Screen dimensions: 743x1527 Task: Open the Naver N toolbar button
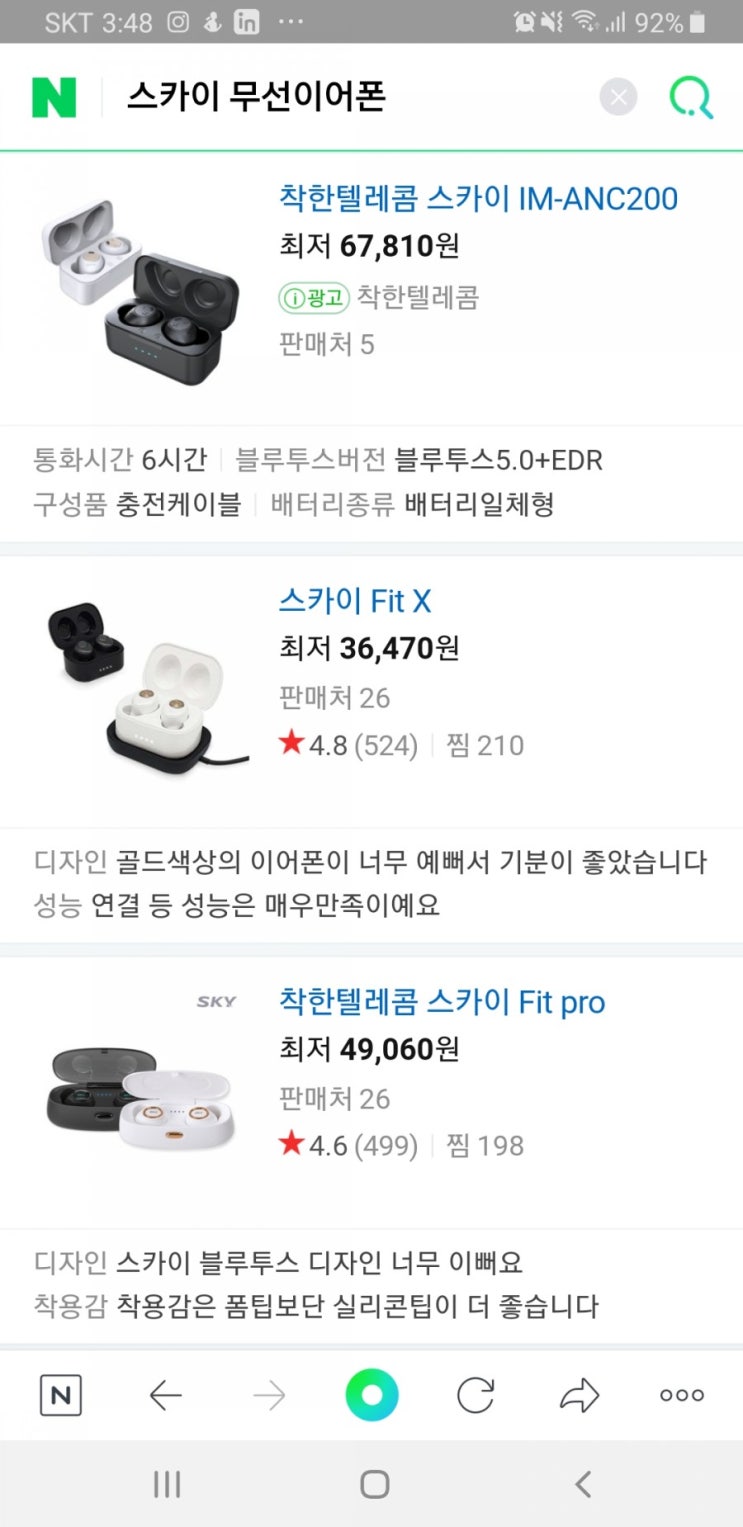61,1395
